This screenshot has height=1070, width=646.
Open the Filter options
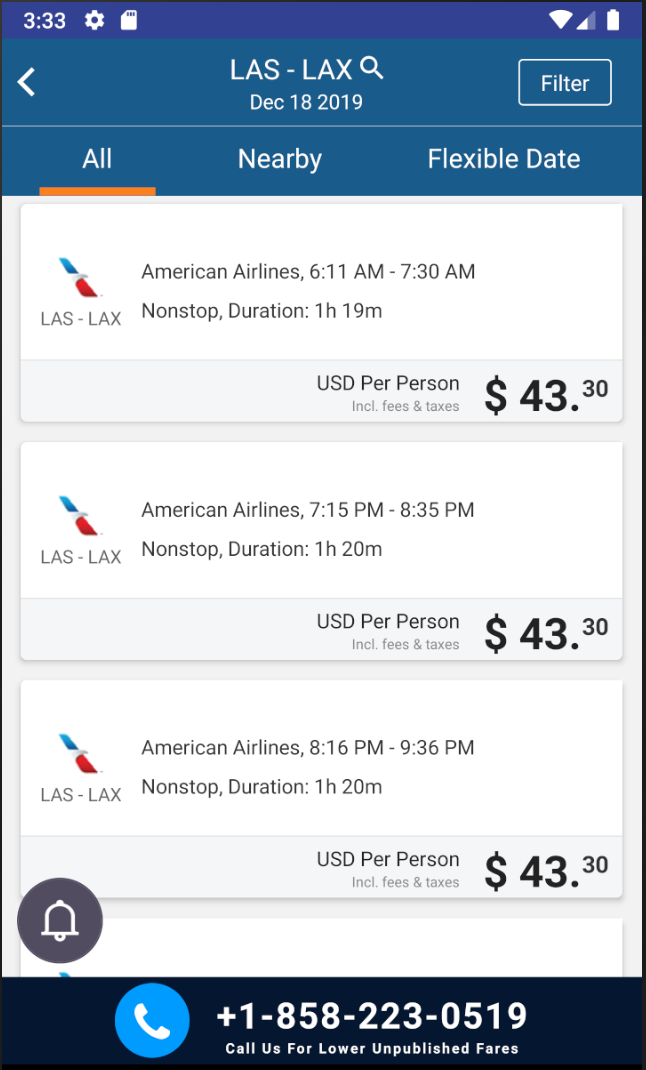point(564,83)
